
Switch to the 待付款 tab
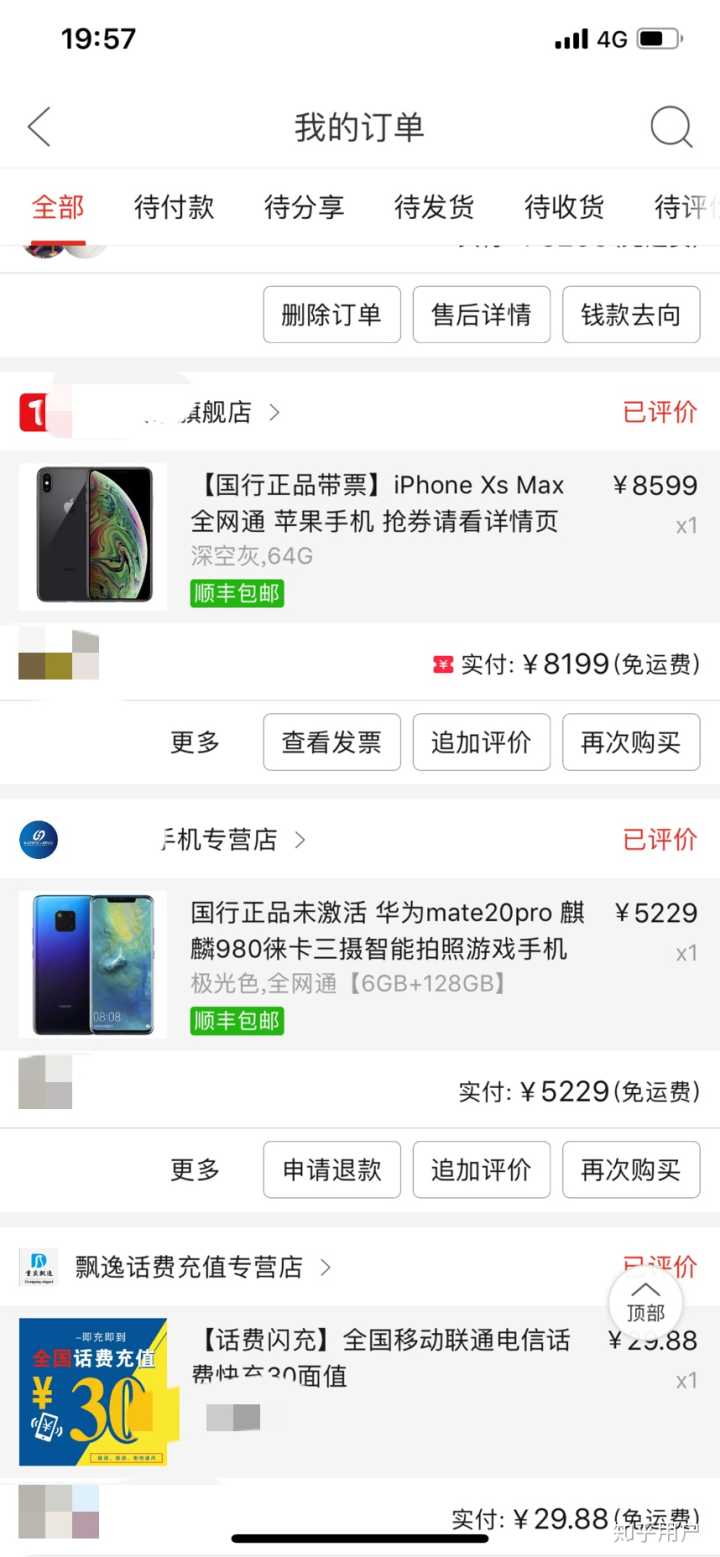click(174, 207)
